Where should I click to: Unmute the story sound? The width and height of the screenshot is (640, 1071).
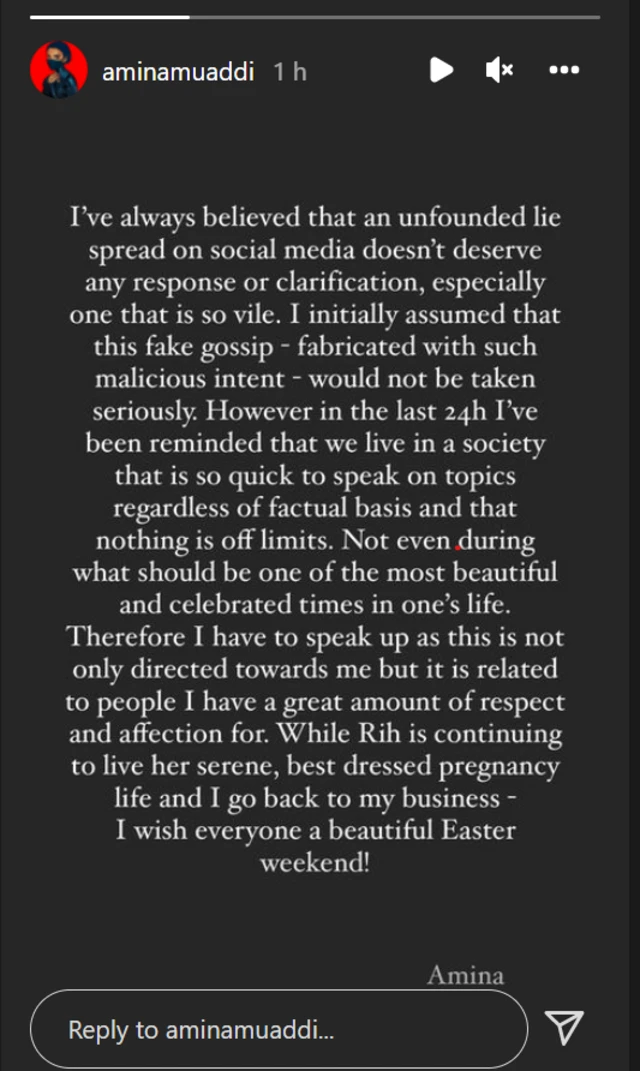(x=499, y=70)
